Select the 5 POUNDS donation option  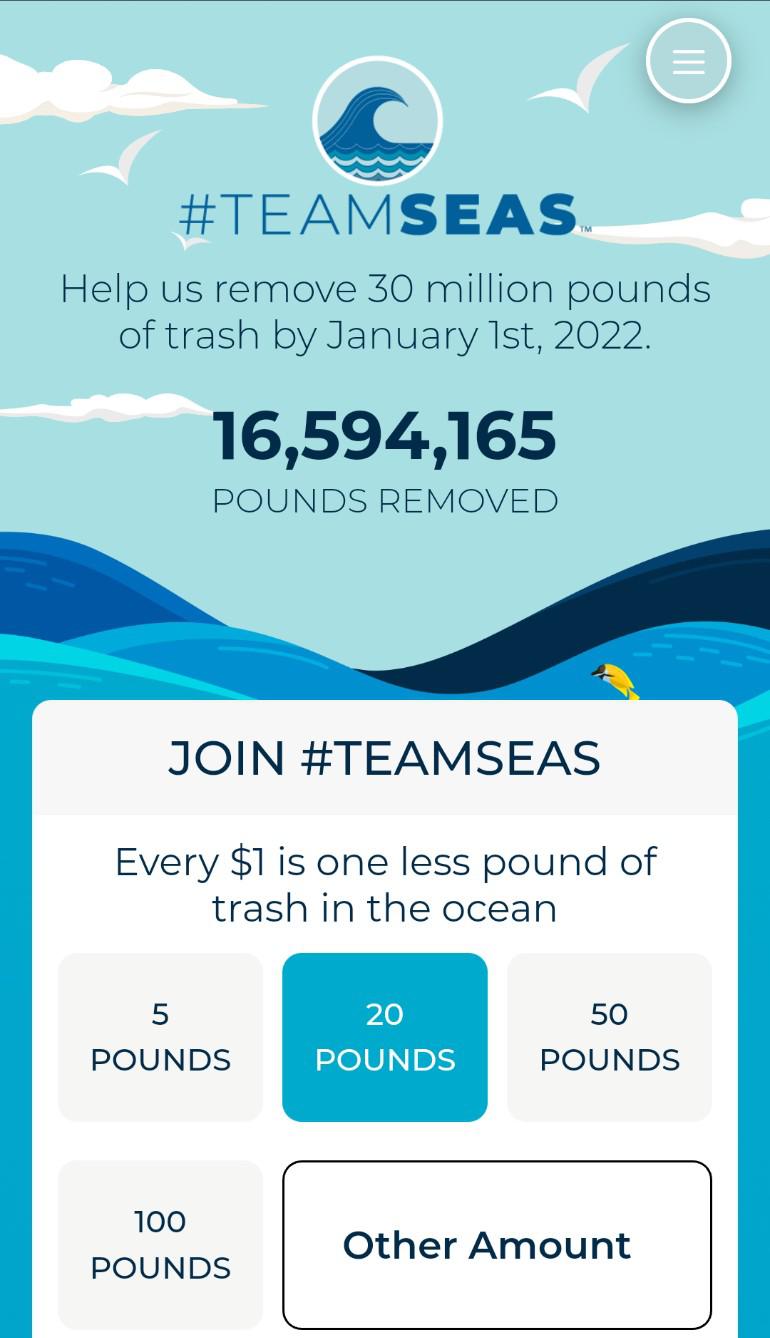pos(160,1036)
